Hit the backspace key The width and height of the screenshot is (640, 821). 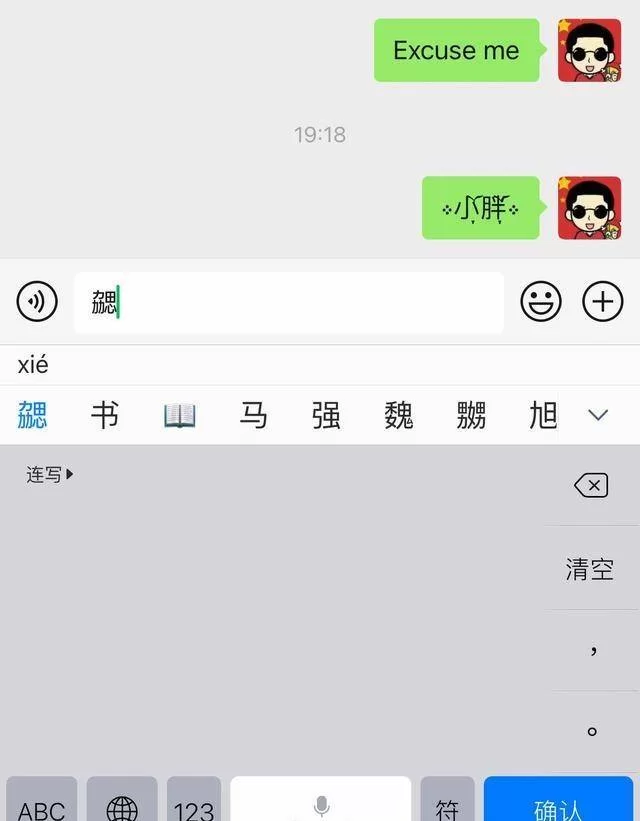tap(591, 486)
